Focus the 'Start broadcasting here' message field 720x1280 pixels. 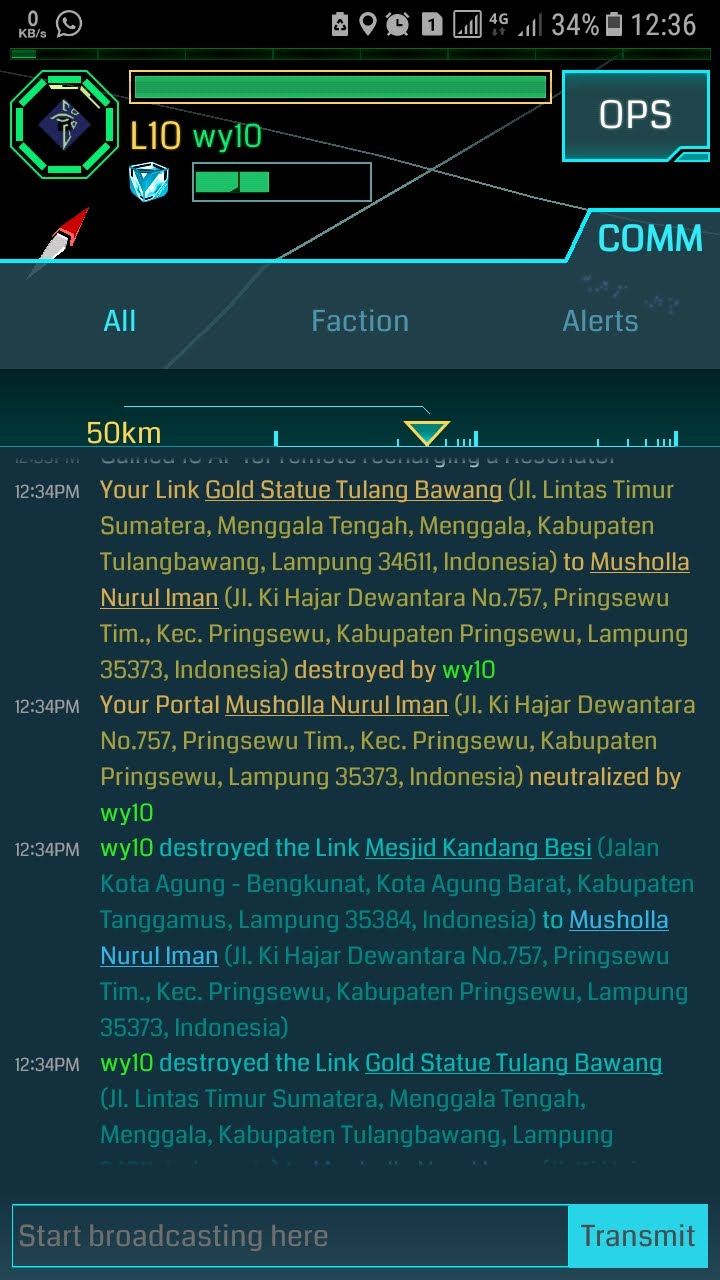pos(290,1236)
